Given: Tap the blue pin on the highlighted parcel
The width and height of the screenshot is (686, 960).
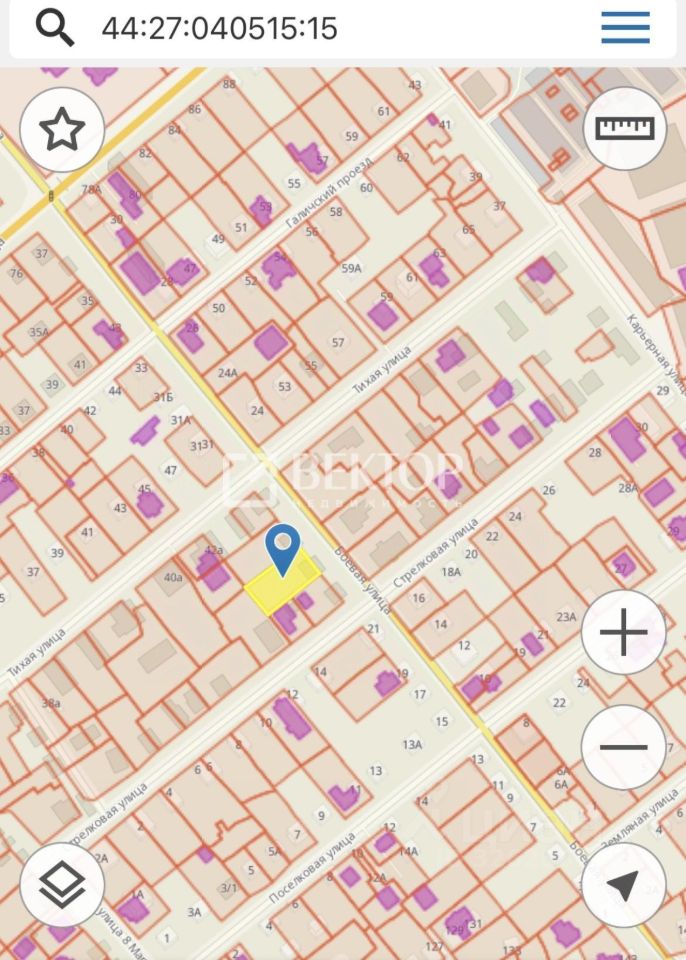Looking at the screenshot, I should point(285,548).
